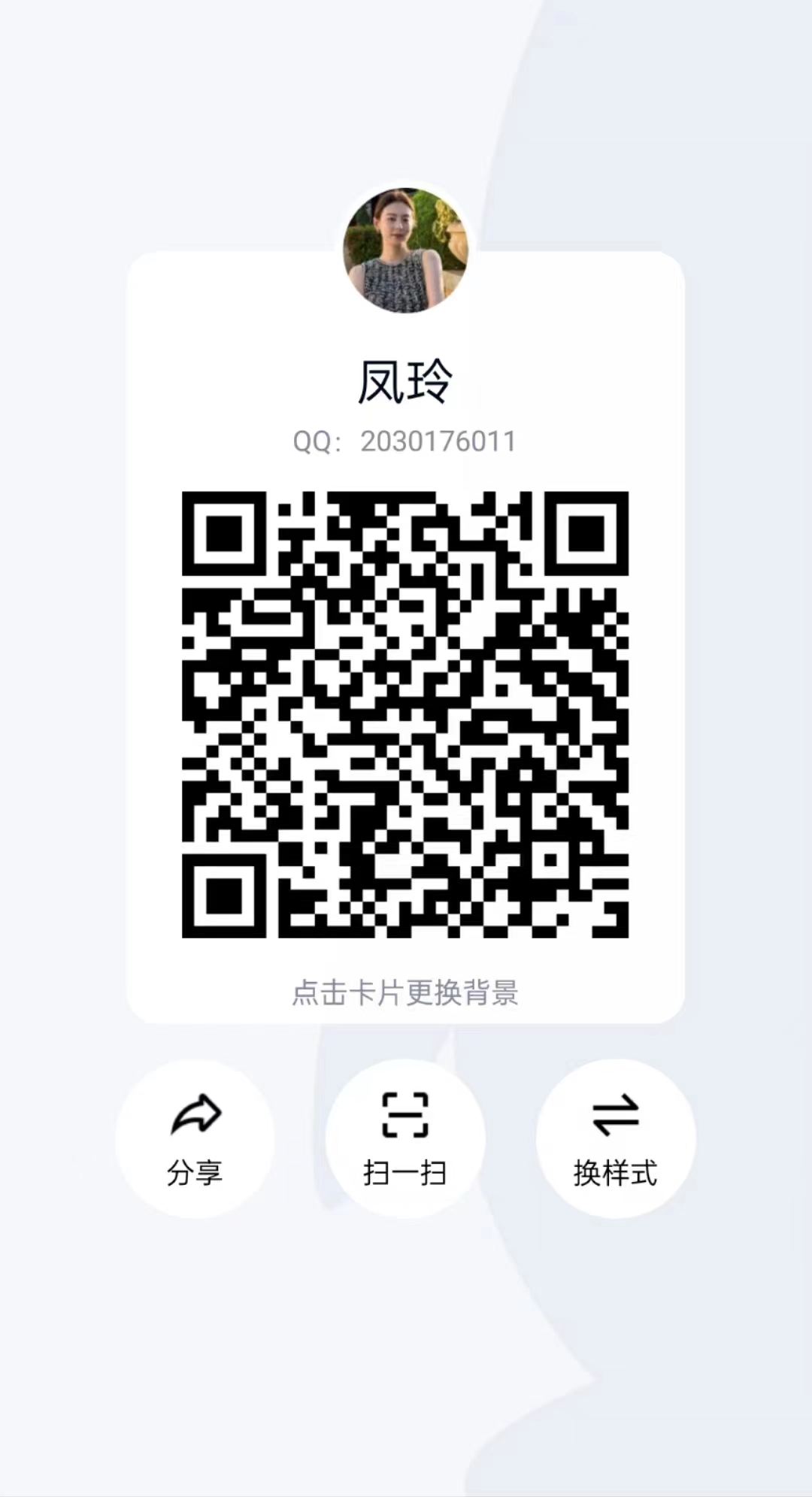Share the QQ QR card via 分享

(x=195, y=1138)
